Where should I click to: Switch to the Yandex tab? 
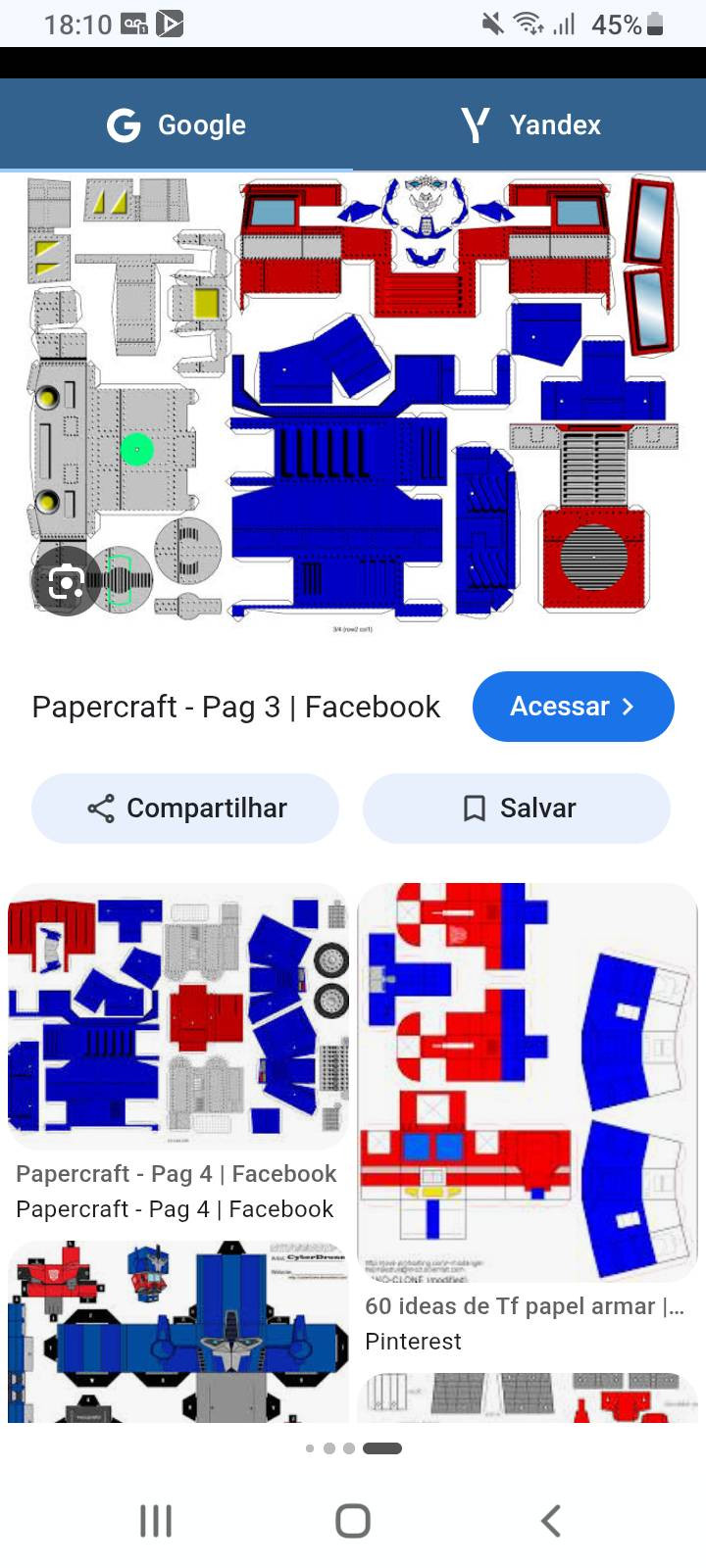pos(529,124)
